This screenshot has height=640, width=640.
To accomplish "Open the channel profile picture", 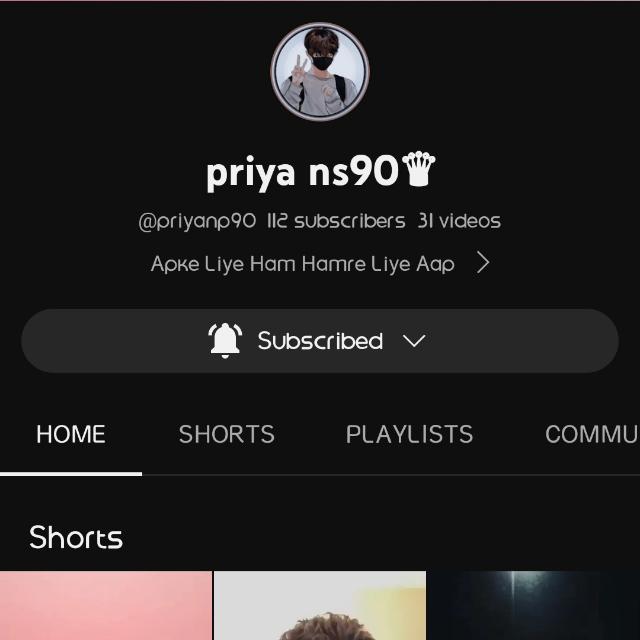I will (320, 72).
